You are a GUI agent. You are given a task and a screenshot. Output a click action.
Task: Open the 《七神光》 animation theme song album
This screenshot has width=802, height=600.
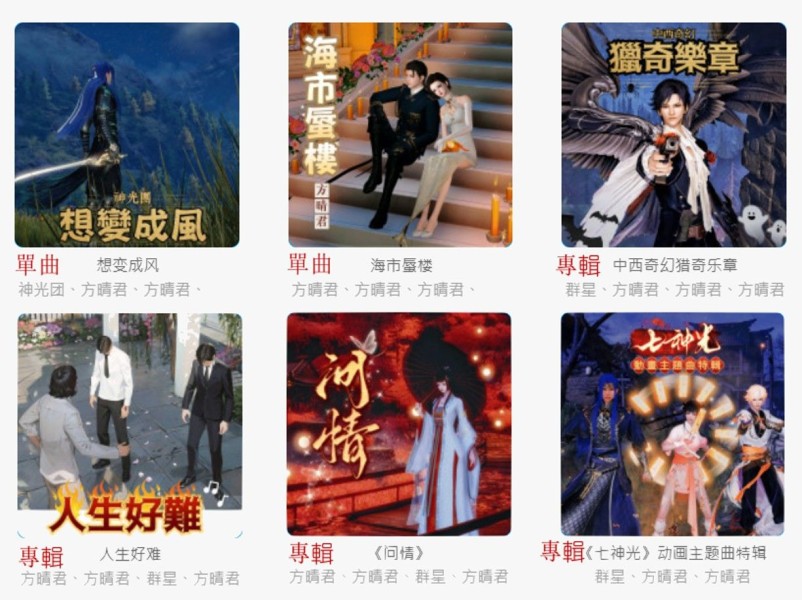pos(672,425)
